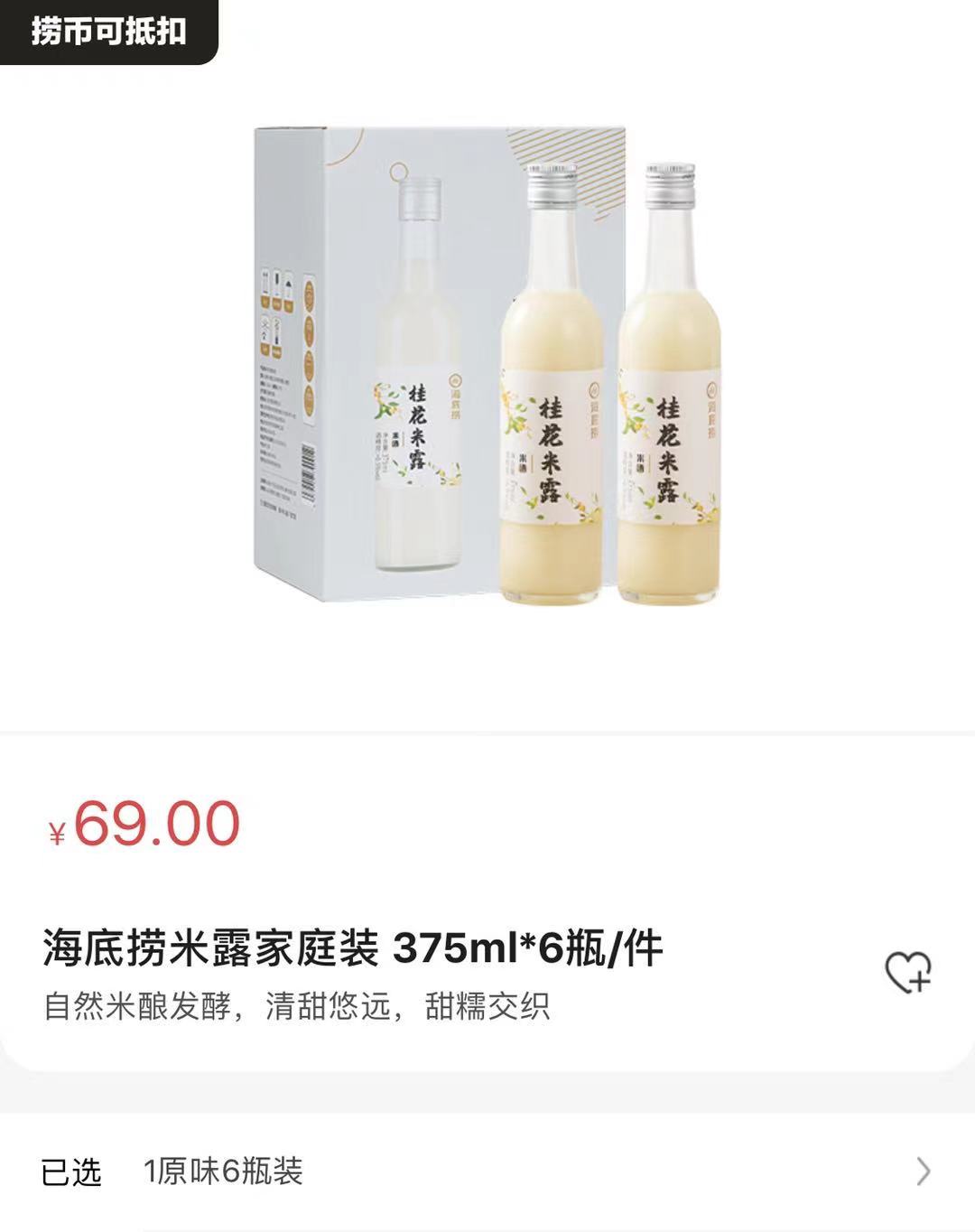The image size is (975, 1232).
Task: Open the 已选 1原味6瓶装 option selector
Action: pos(487,1171)
